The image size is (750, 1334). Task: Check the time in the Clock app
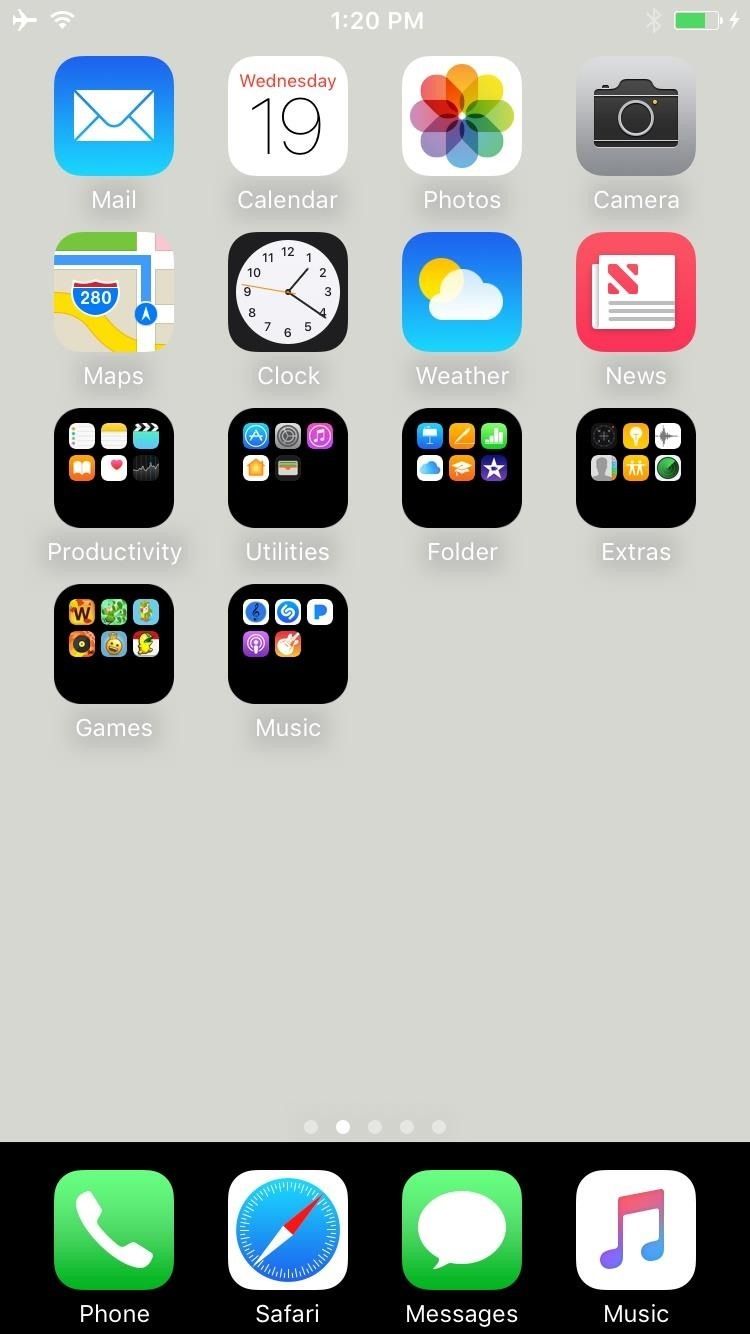click(288, 291)
